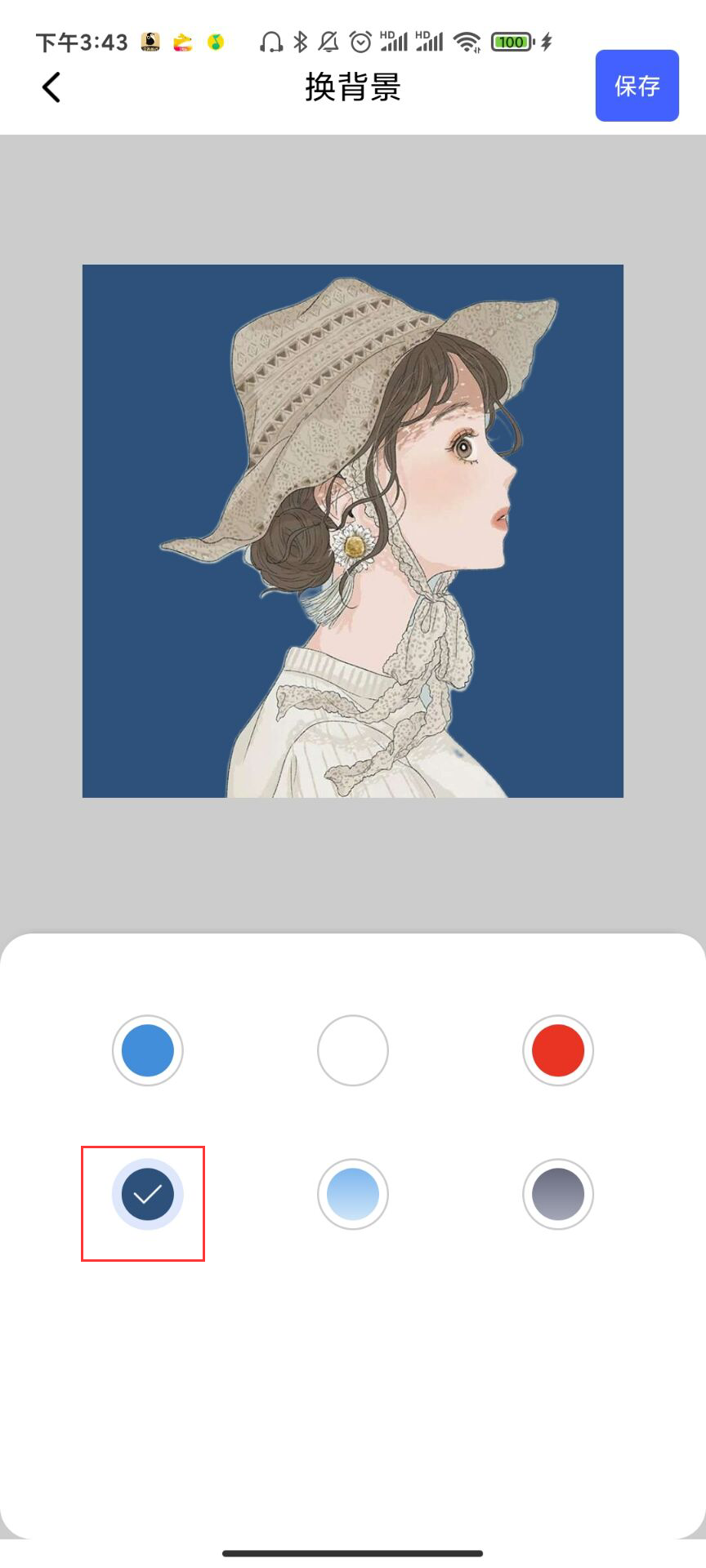
Task: Go back using the top-left arrow
Action: click(51, 87)
